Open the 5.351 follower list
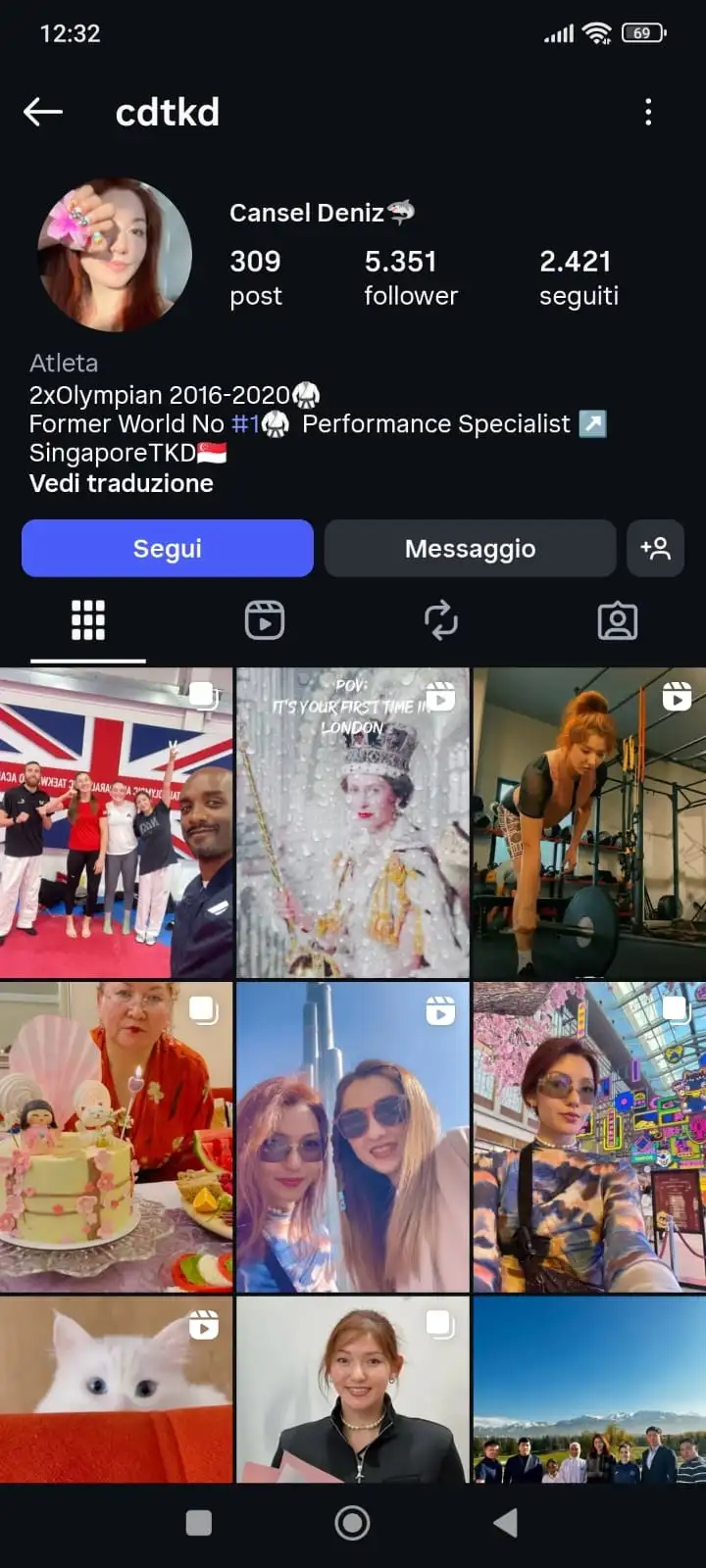The width and height of the screenshot is (706, 1568). [x=410, y=277]
